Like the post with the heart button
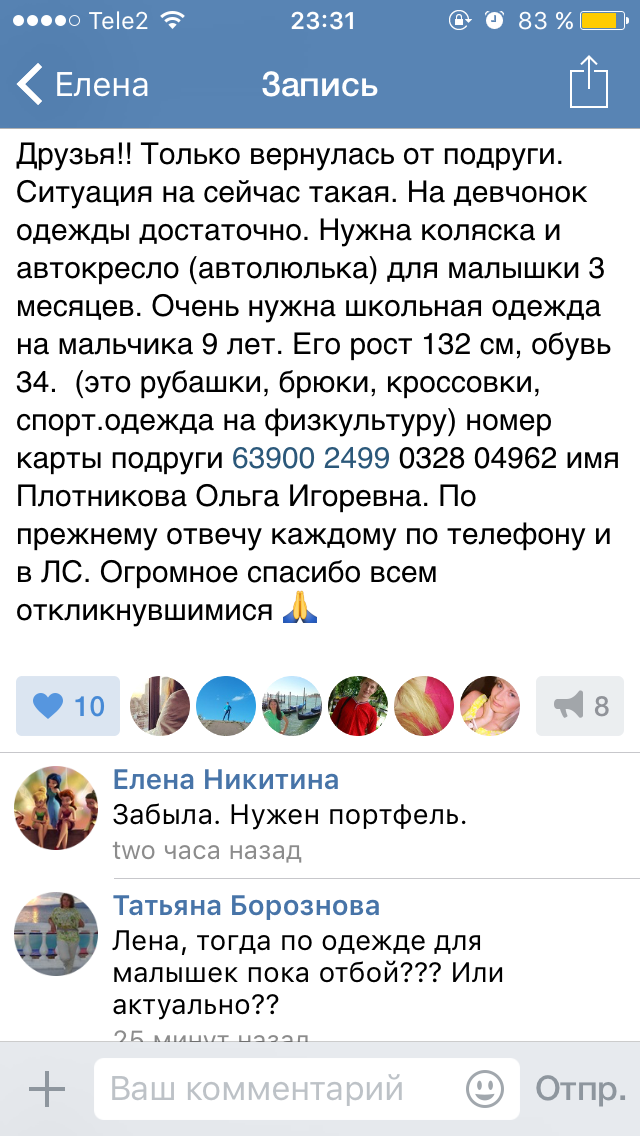Image resolution: width=640 pixels, height=1136 pixels. coord(68,706)
